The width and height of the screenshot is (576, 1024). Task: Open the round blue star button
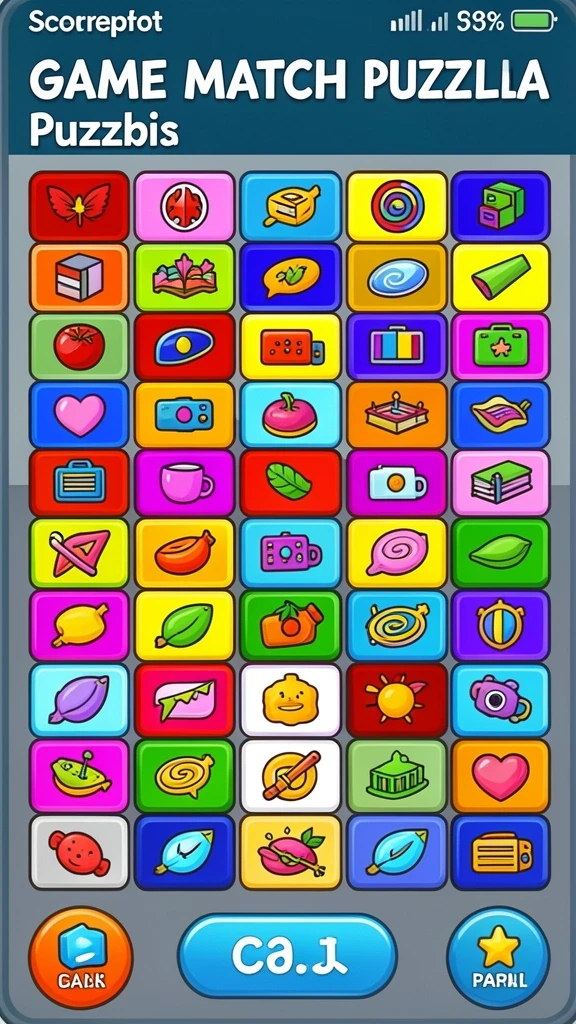coord(499,957)
